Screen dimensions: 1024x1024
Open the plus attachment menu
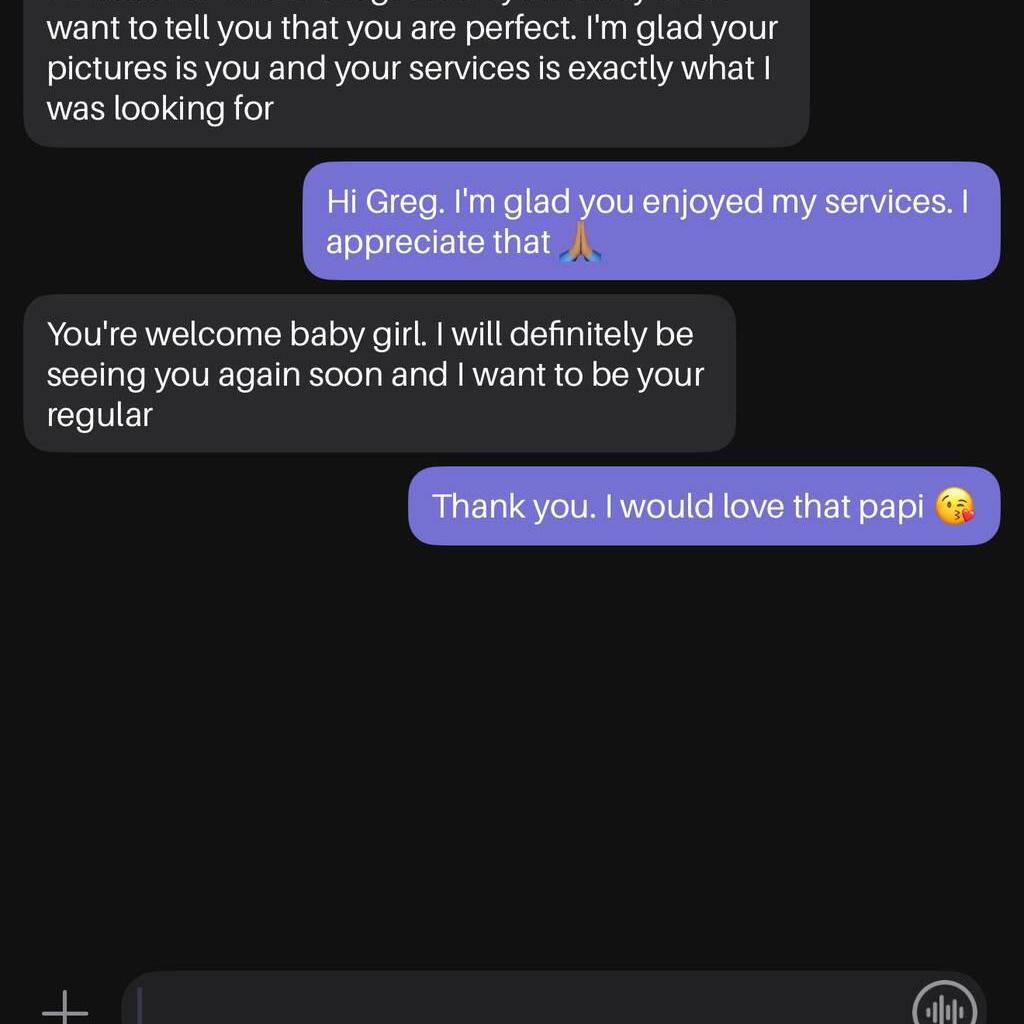65,1006
